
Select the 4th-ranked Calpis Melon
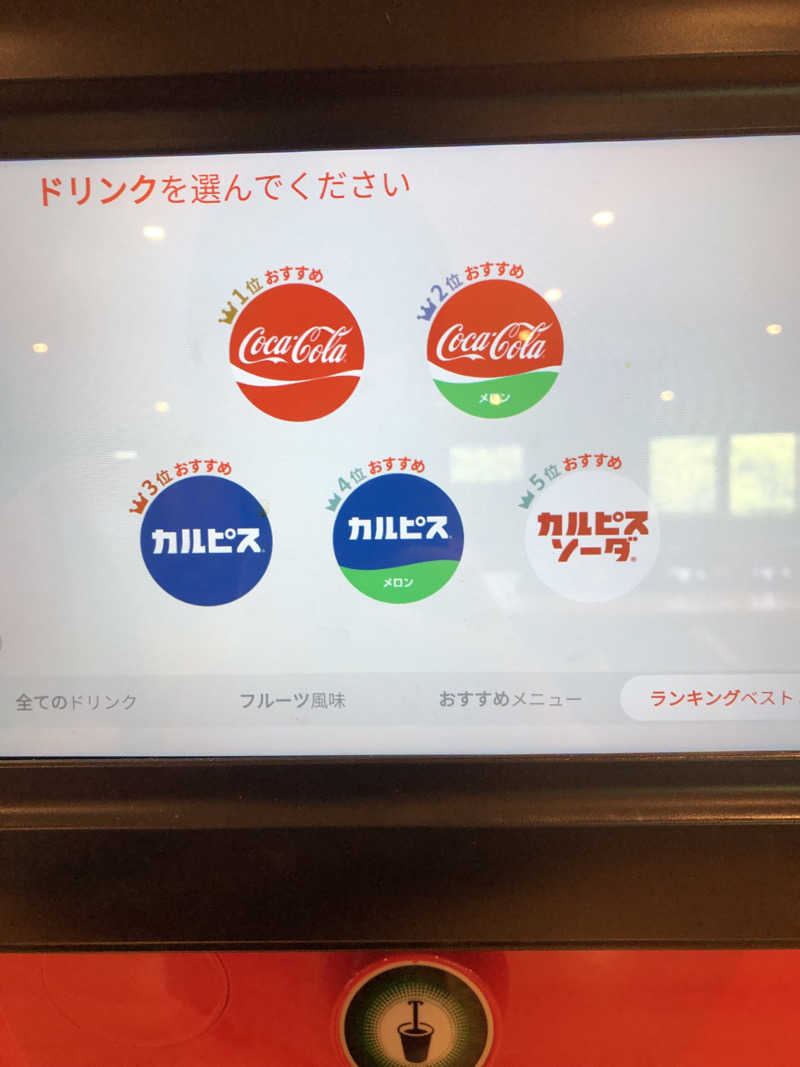(398, 538)
